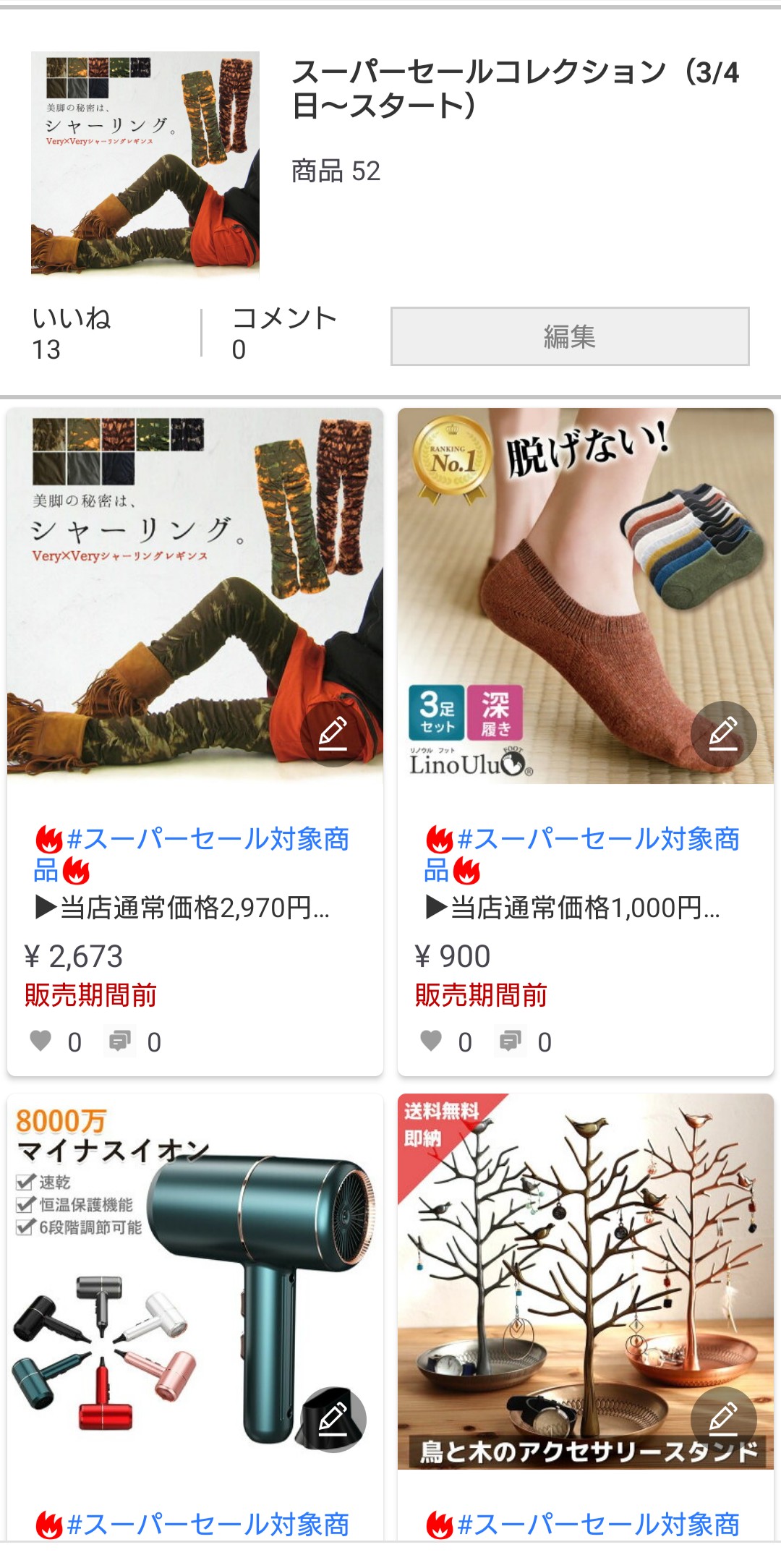Open the スーパーセール hashtag on the socks card
This screenshot has width=781, height=1568.
599,840
